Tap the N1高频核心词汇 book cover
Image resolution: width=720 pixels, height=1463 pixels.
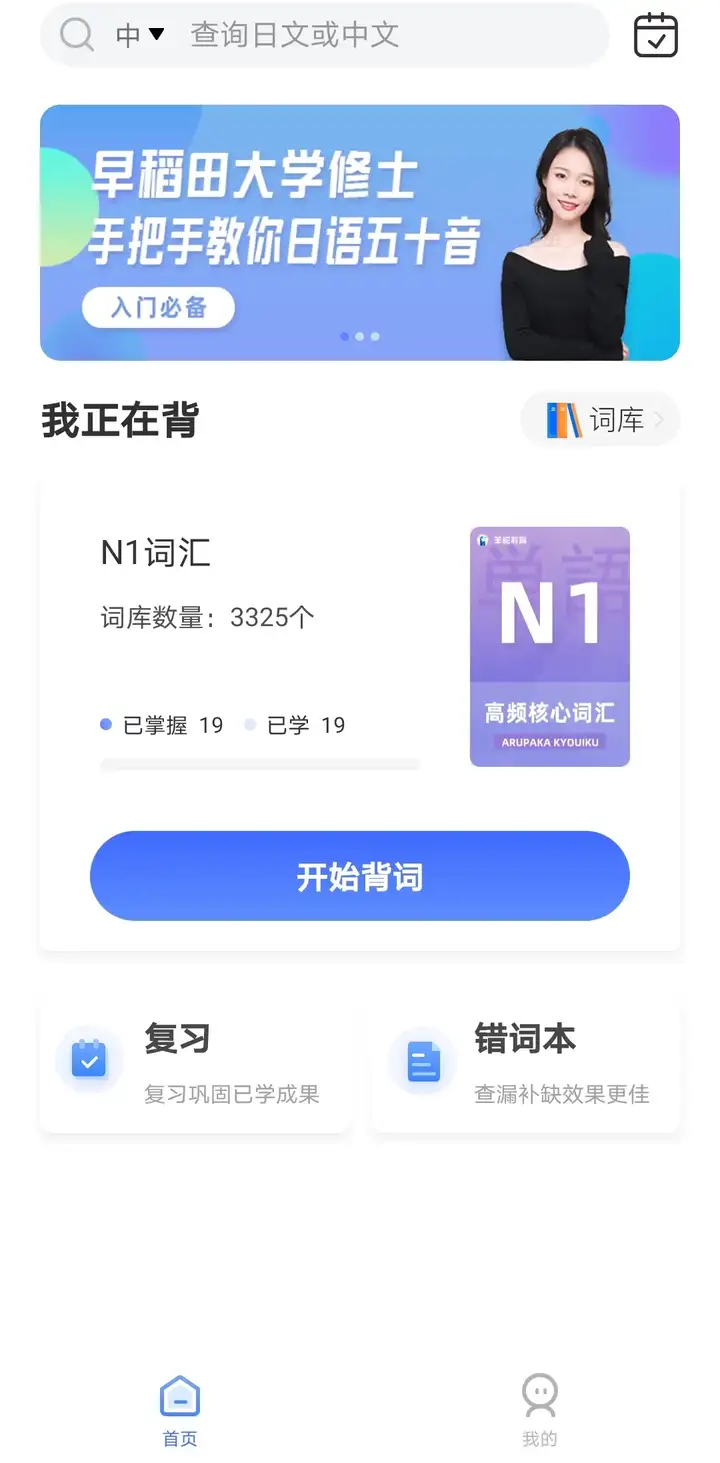[x=549, y=646]
